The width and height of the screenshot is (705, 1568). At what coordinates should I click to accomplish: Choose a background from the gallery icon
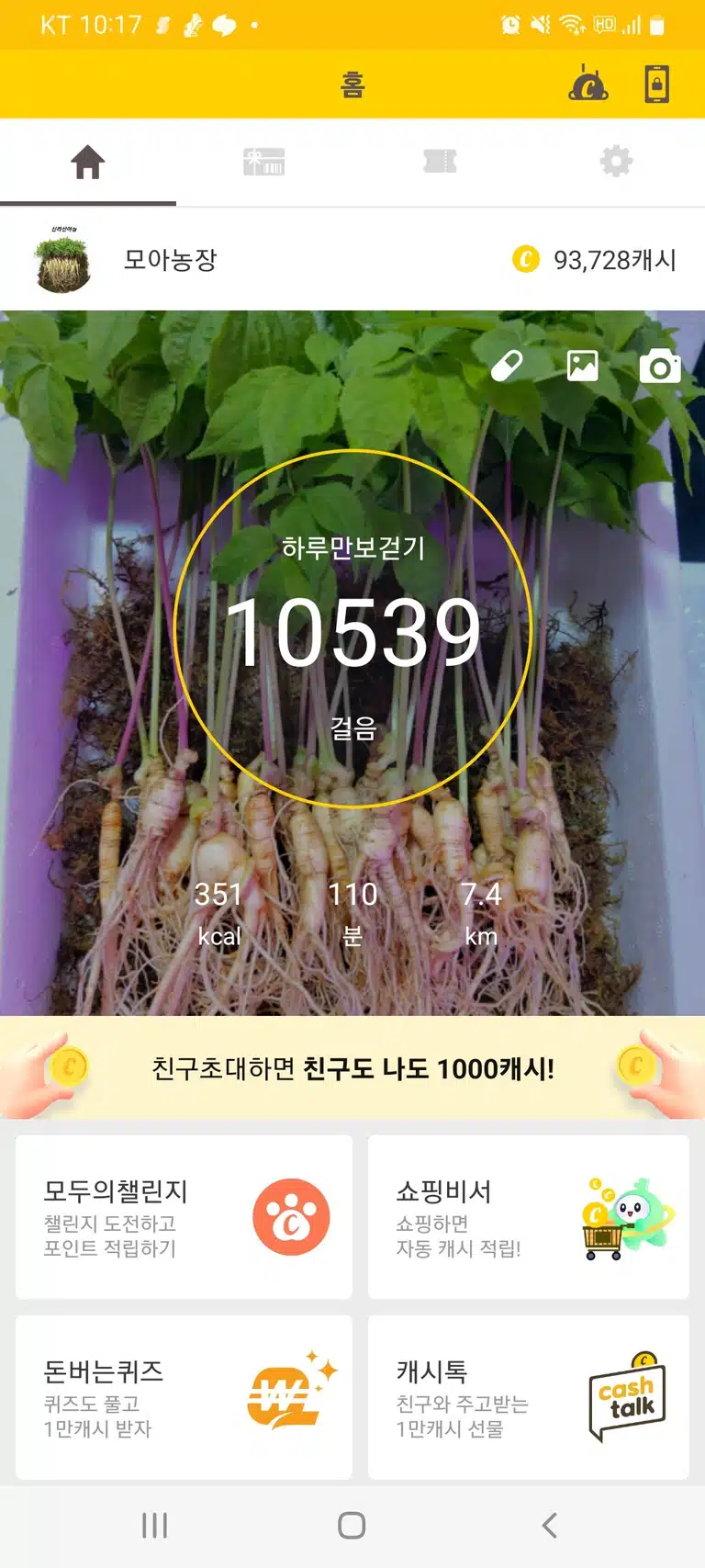[583, 366]
